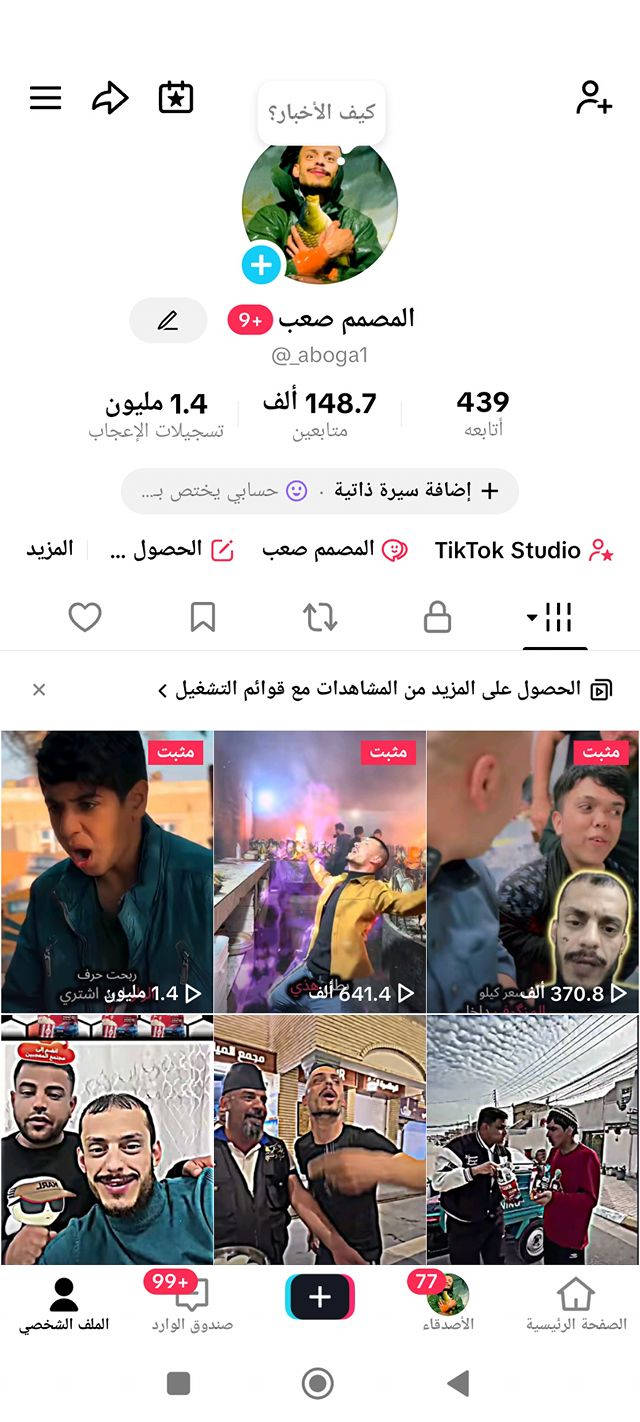Tap the blue plus on profile photo
Viewport: 640px width, 1422px height.
pyautogui.click(x=262, y=265)
